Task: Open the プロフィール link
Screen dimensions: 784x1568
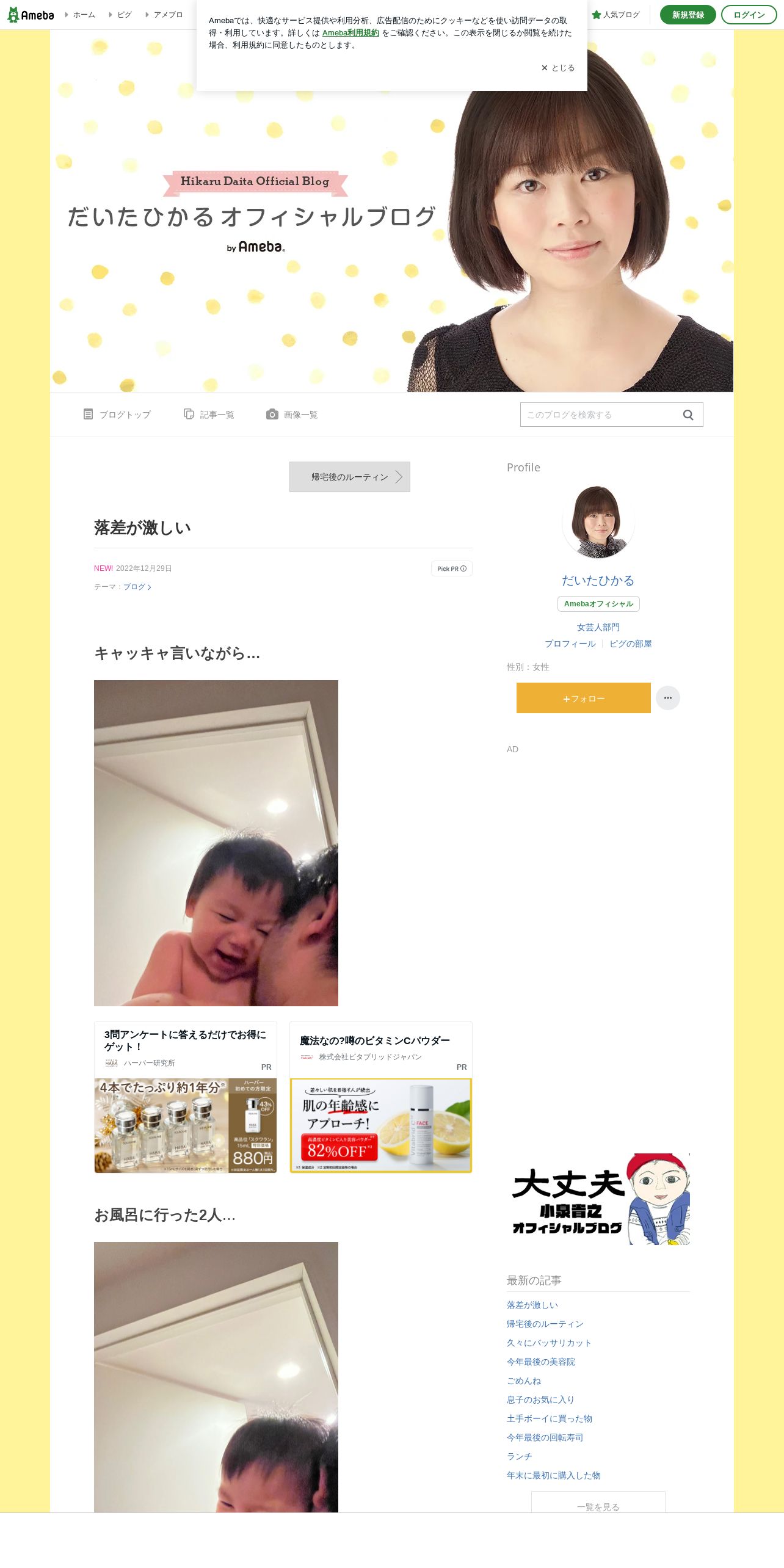Action: [x=570, y=644]
